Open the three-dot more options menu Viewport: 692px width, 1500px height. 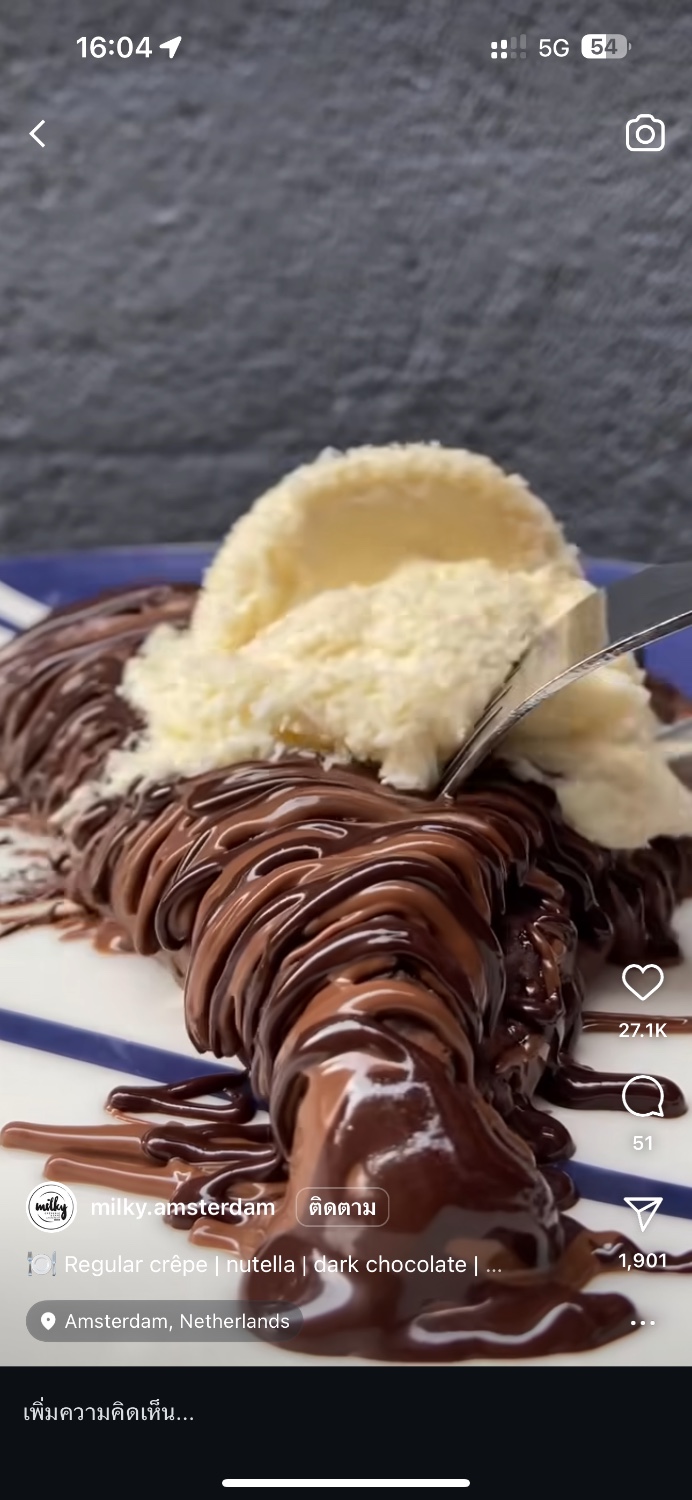tap(642, 1322)
